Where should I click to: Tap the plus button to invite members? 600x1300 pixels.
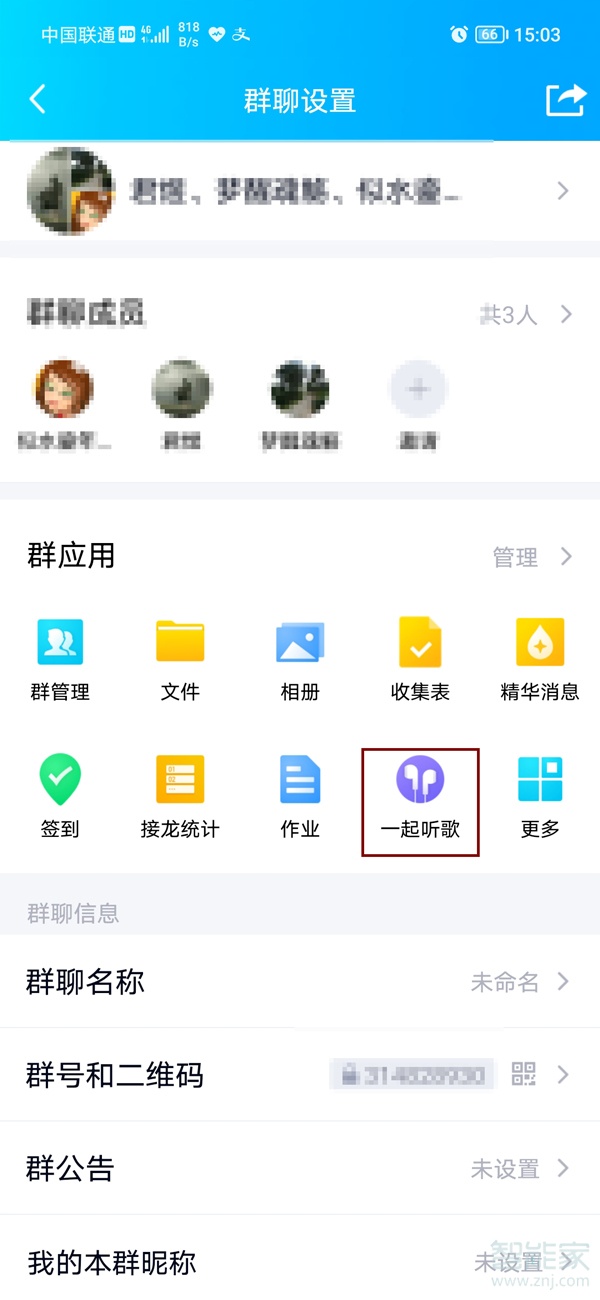point(419,390)
